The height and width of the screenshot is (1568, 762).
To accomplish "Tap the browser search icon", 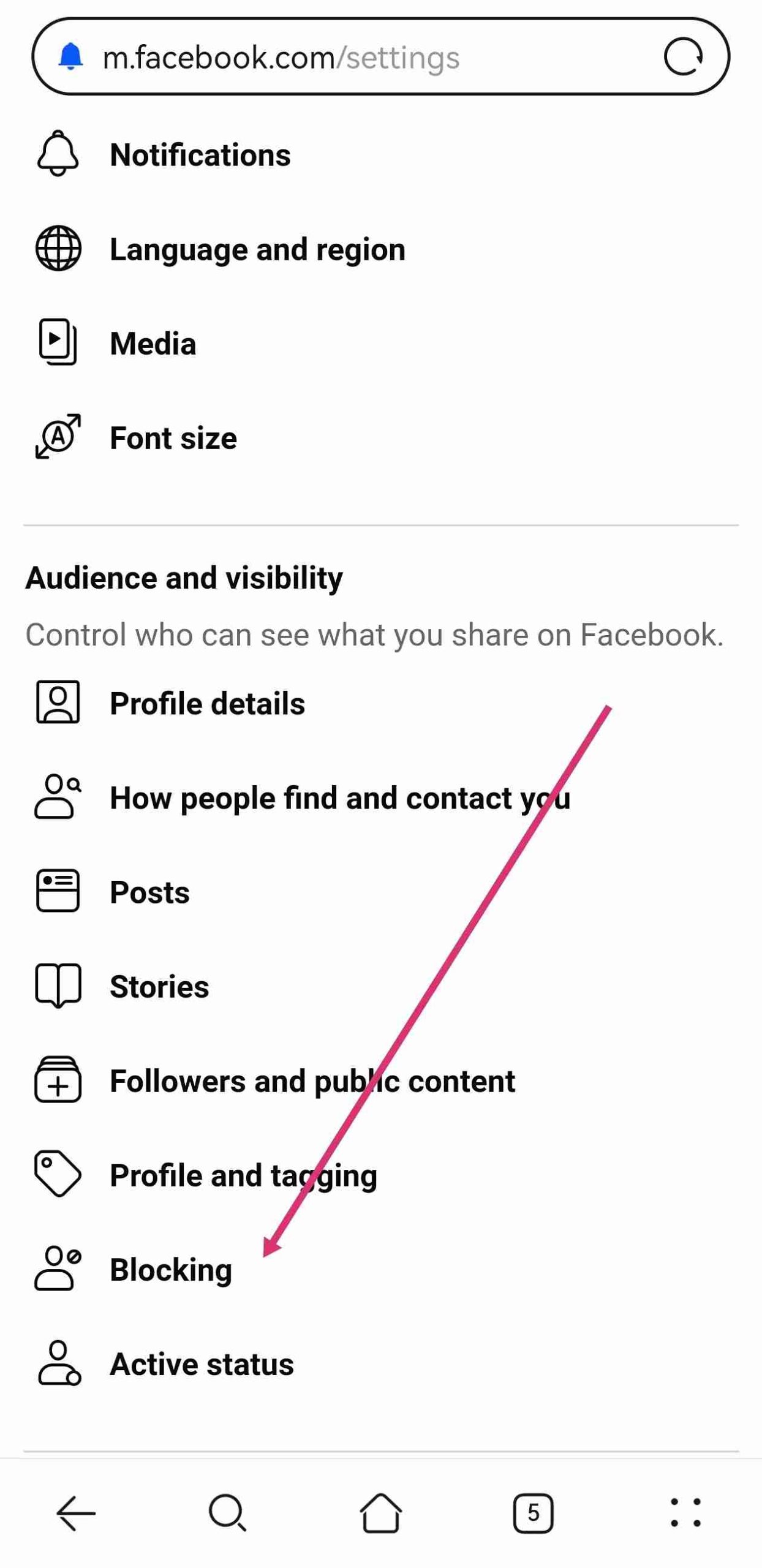I will [228, 1512].
